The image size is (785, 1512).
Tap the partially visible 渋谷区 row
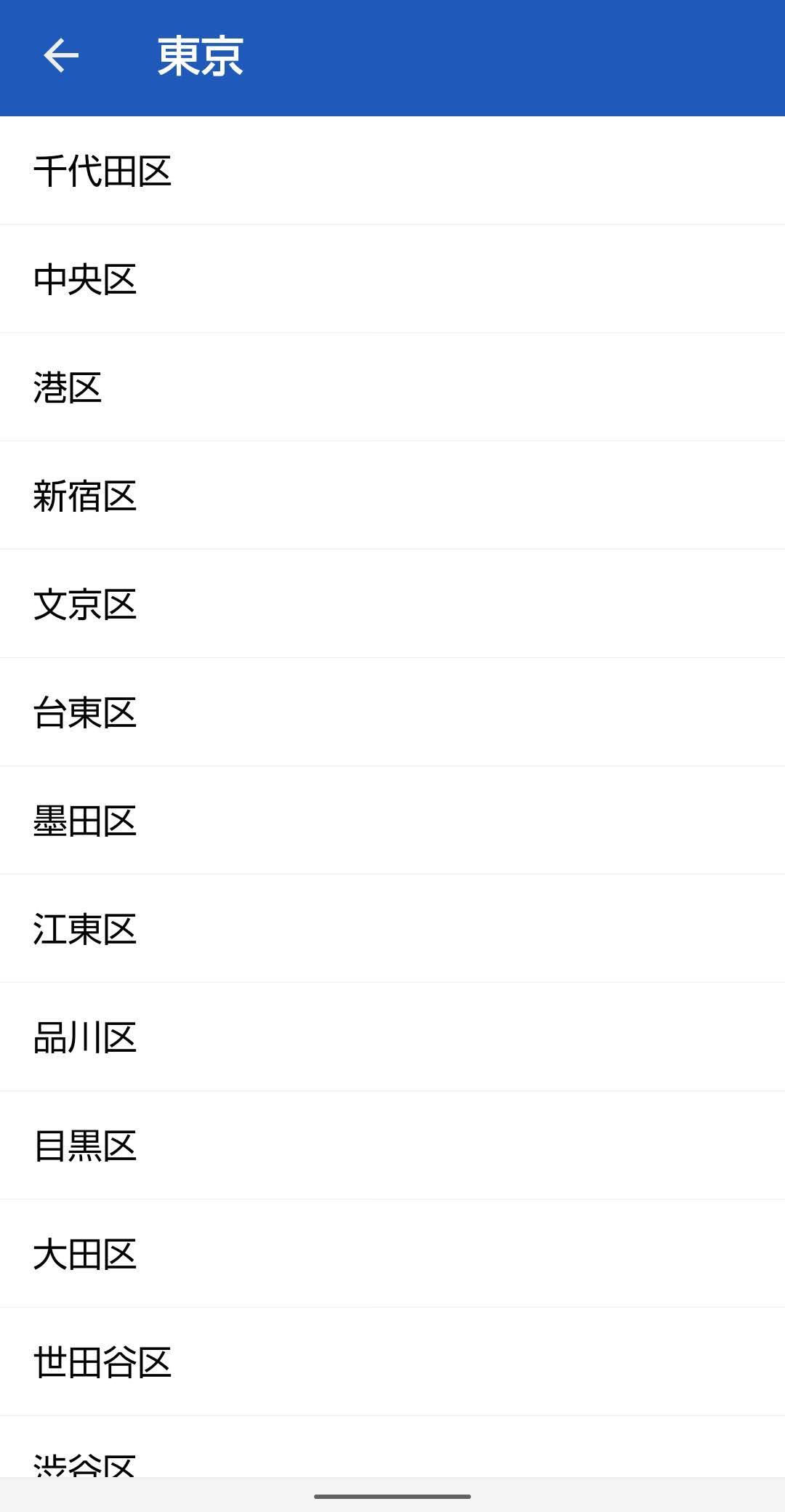[x=392, y=1447]
